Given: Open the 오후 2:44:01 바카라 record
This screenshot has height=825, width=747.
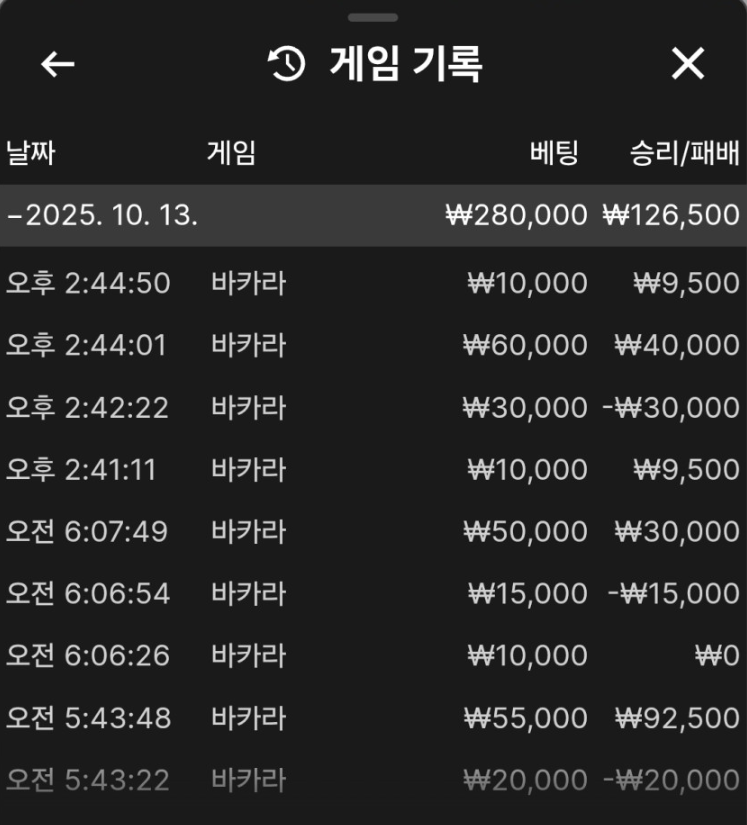Looking at the screenshot, I should point(373,345).
